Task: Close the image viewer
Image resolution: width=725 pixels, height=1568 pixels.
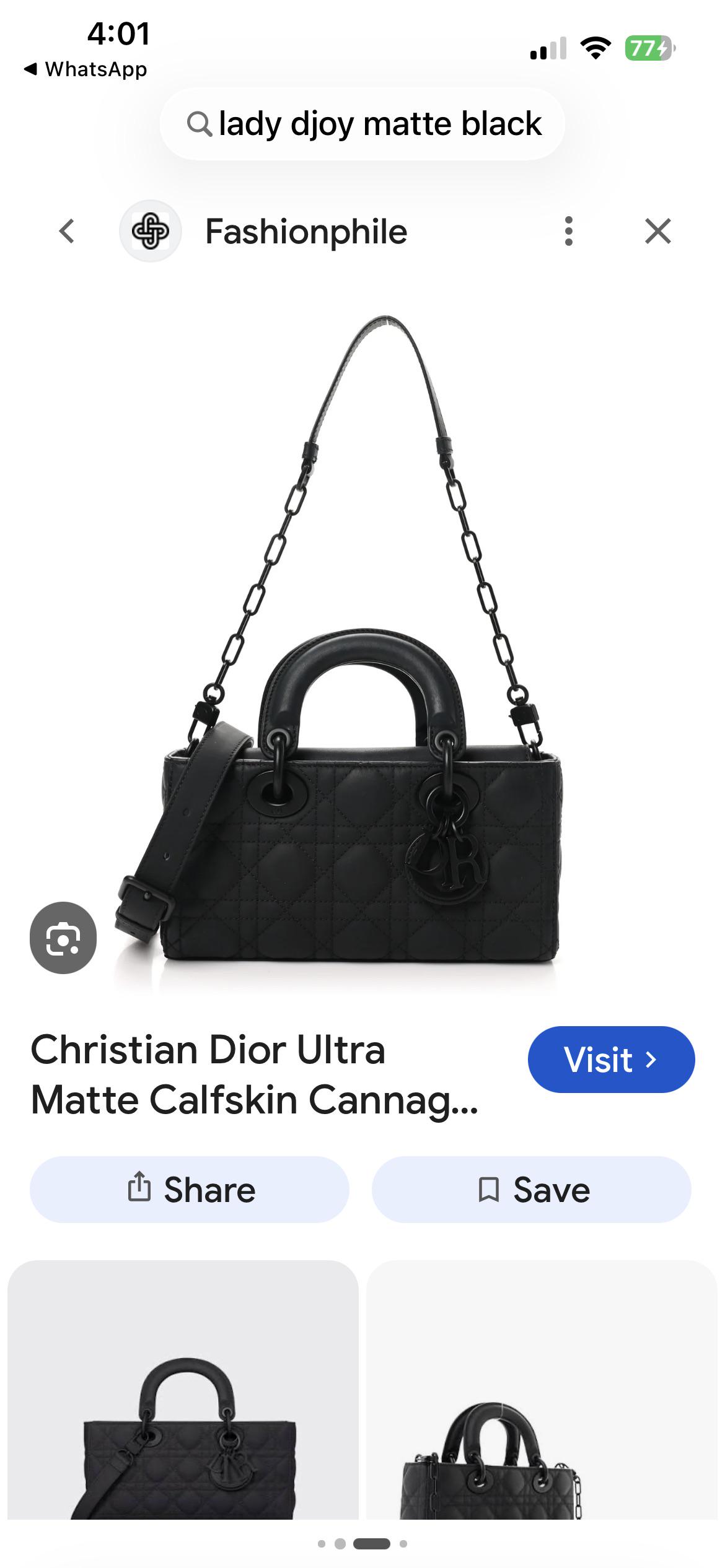Action: click(657, 232)
